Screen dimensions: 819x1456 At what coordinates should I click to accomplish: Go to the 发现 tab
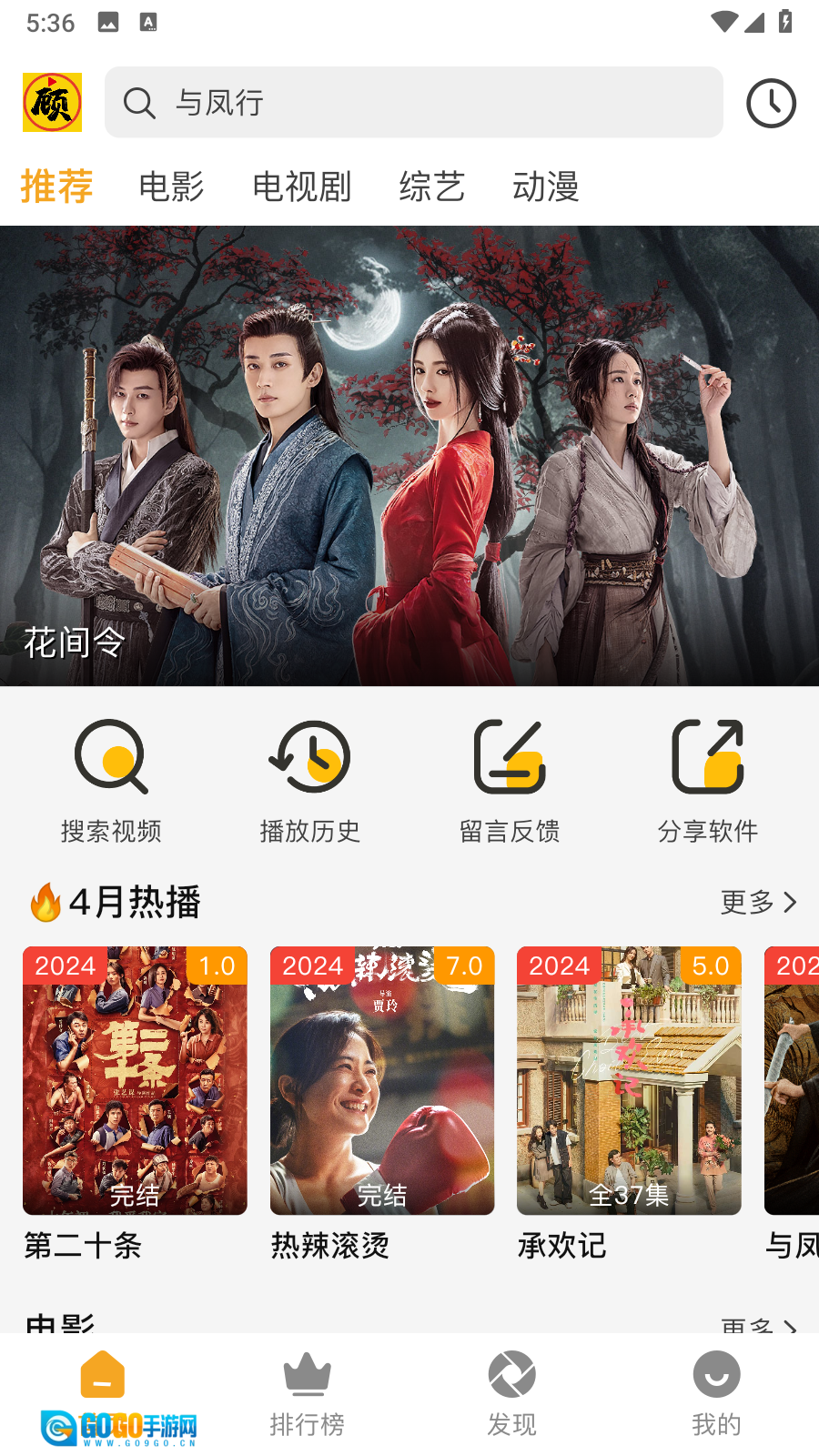(x=511, y=1393)
